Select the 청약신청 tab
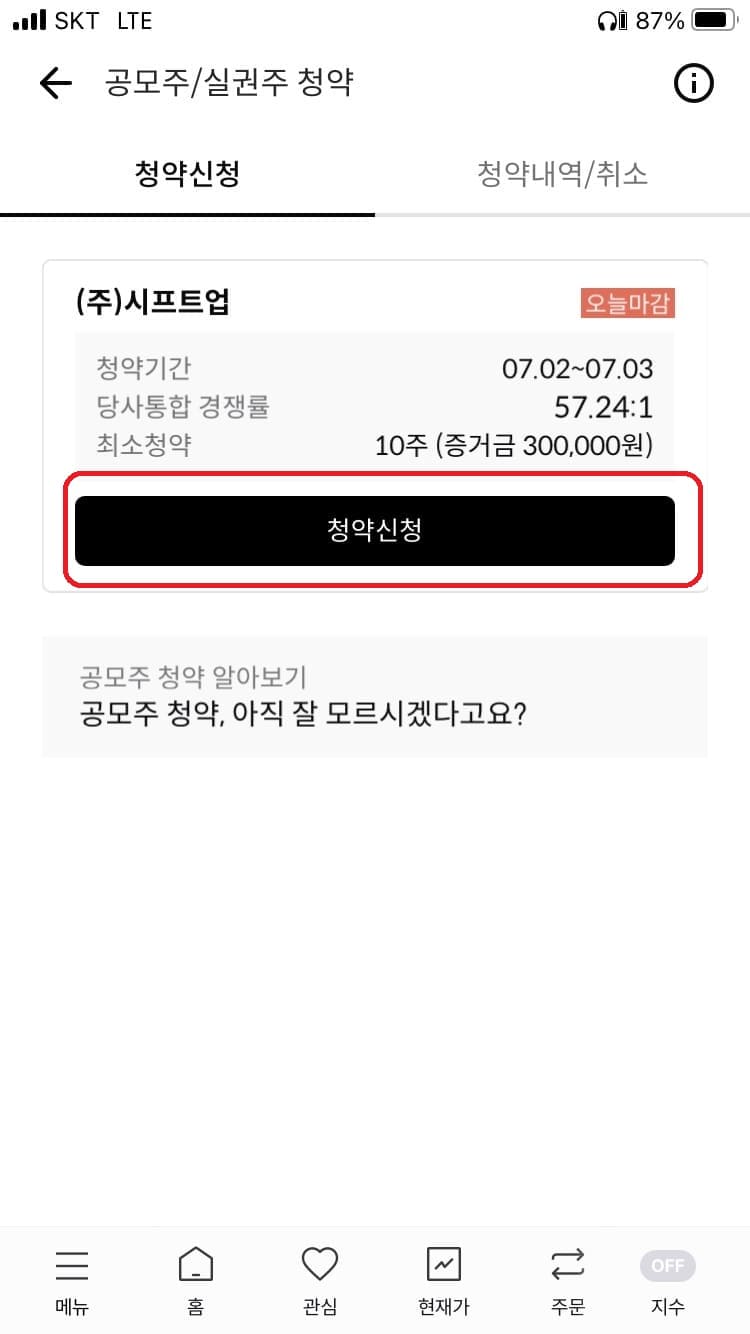 [186, 173]
